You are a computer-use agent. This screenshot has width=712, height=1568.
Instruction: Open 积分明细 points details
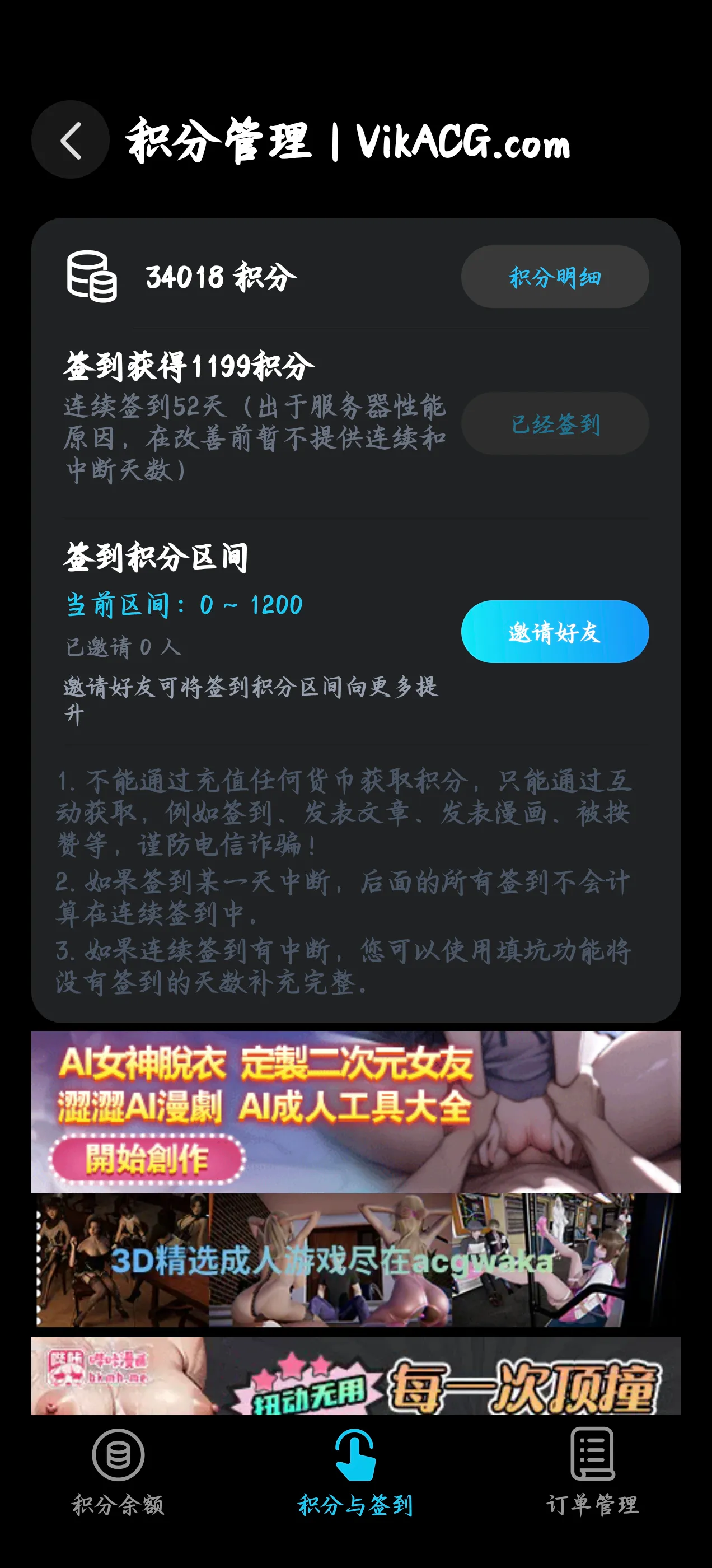pyautogui.click(x=554, y=277)
